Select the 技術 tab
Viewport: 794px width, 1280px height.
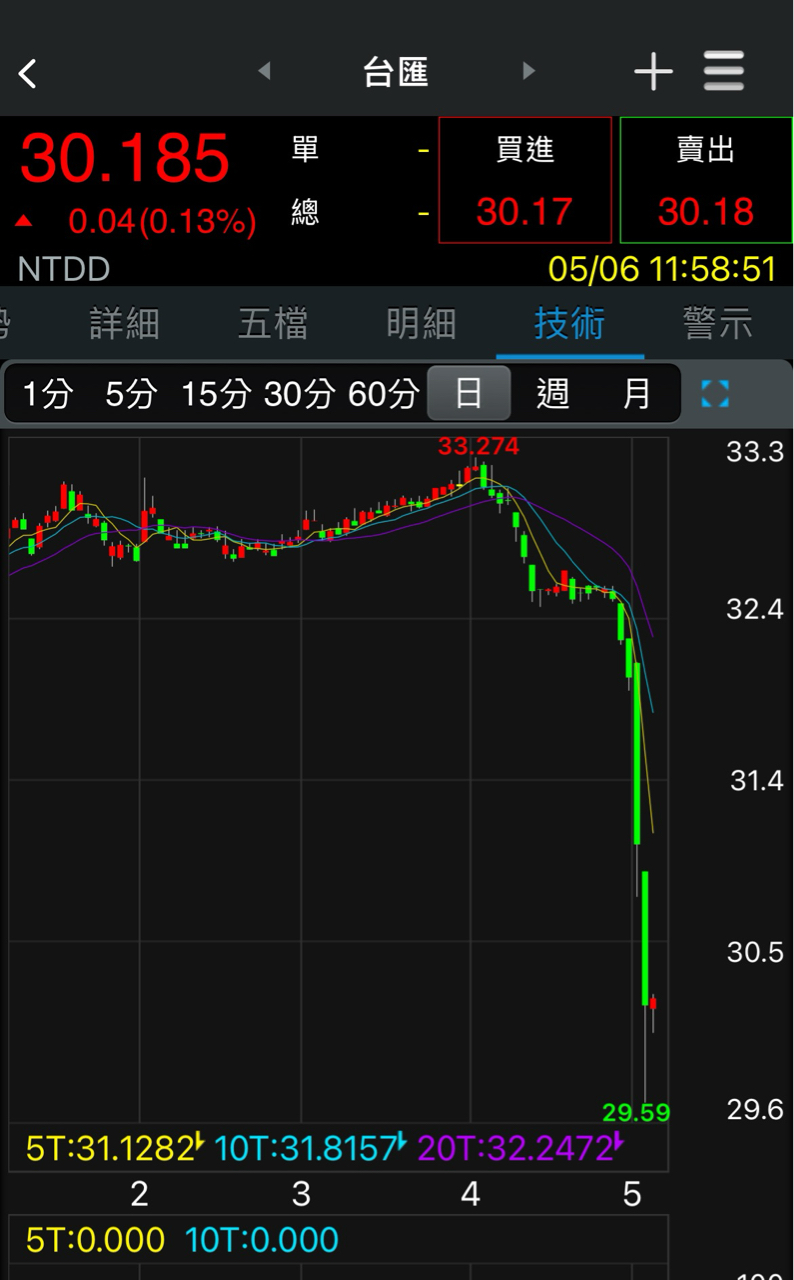click(569, 324)
